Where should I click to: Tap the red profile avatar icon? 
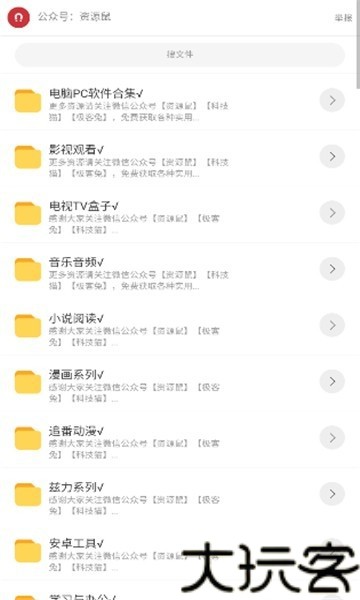click(18, 17)
